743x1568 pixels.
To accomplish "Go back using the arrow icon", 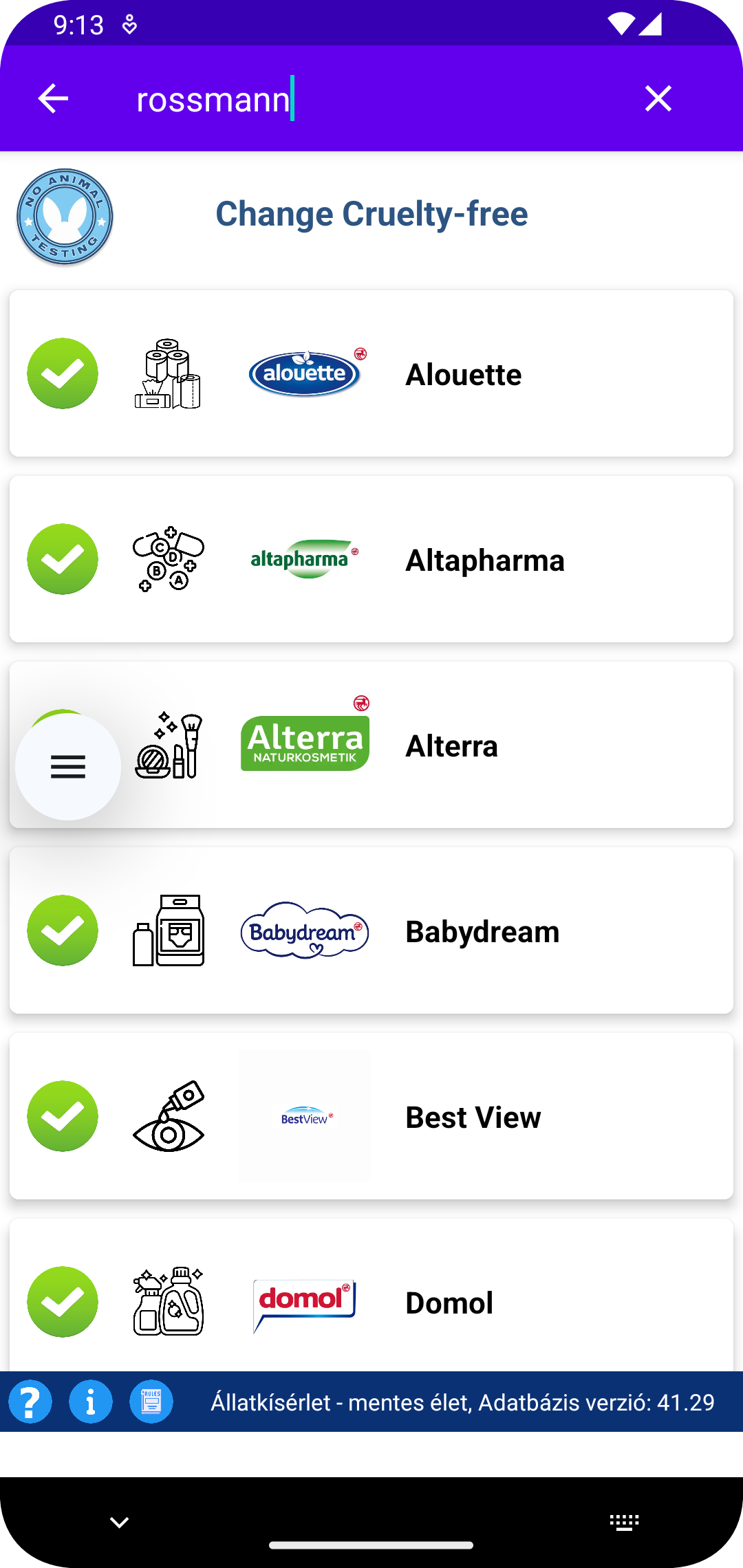I will [53, 99].
